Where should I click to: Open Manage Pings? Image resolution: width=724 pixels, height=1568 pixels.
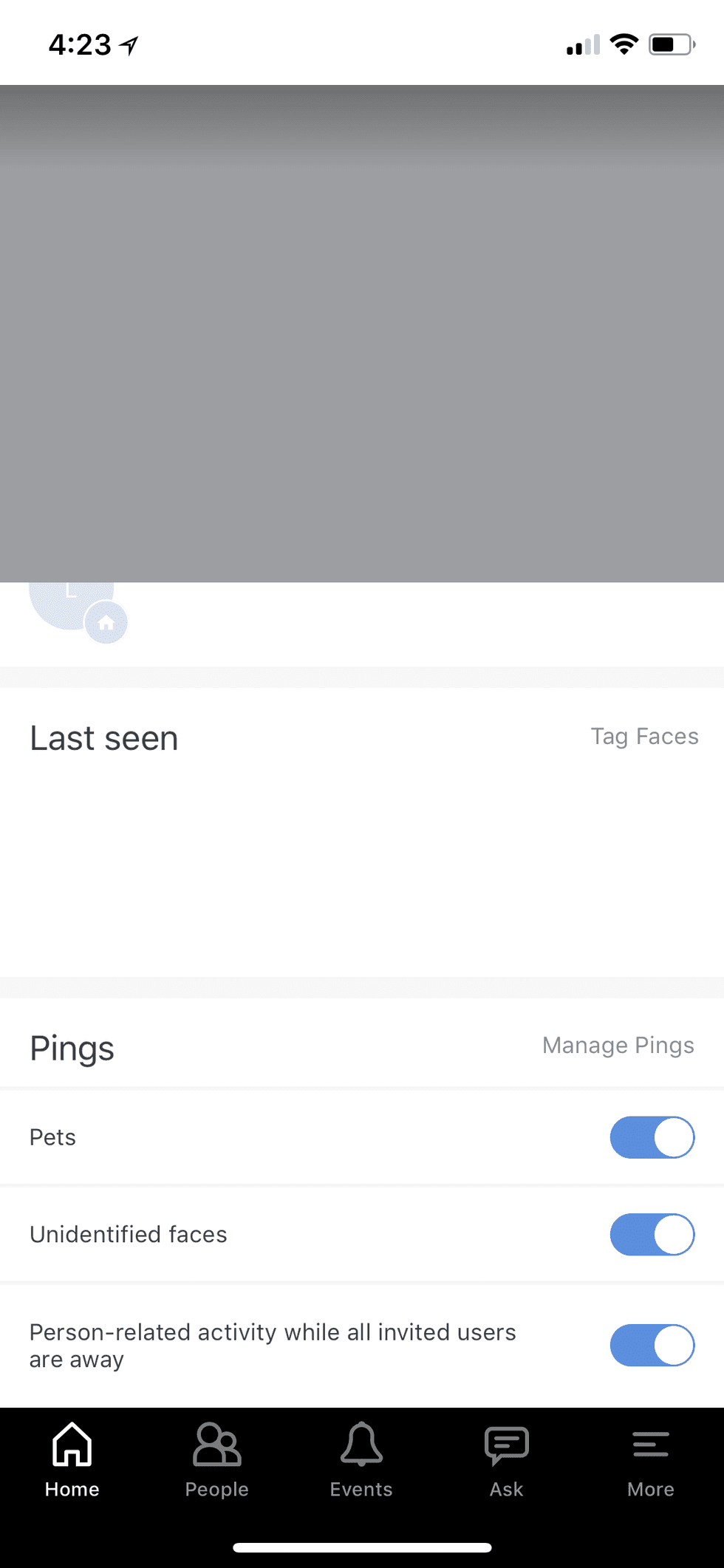(618, 1046)
